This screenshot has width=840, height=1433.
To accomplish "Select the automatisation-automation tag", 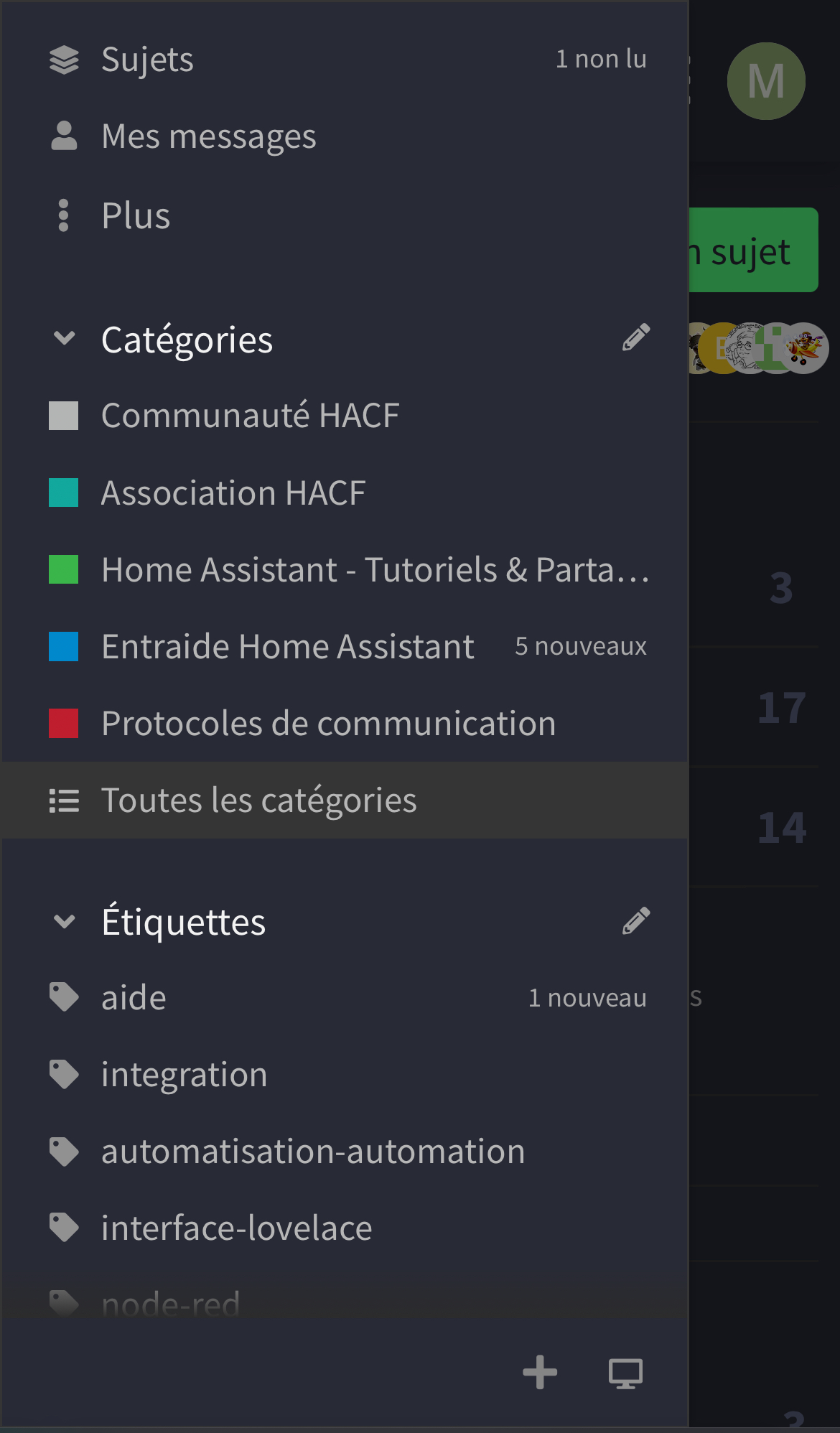I will tap(345, 1152).
